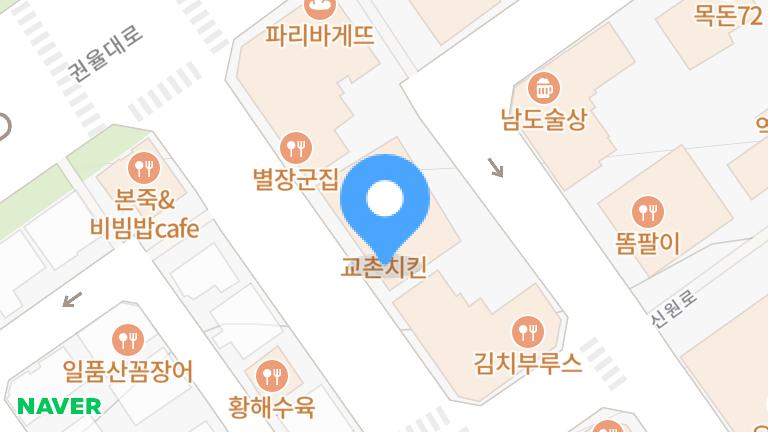Open the 남도술상 pub marker
768x432 pixels.
(543, 88)
